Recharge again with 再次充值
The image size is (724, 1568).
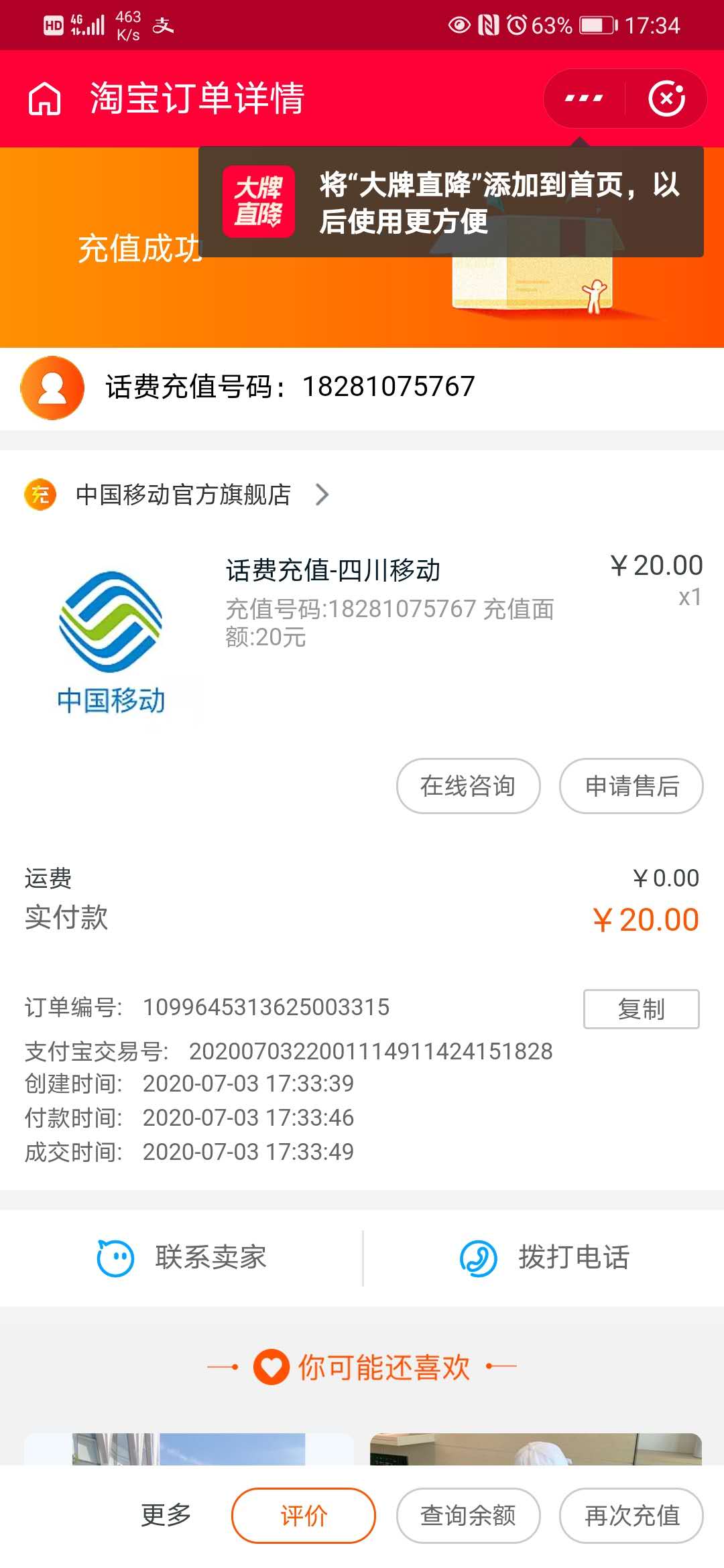click(631, 1515)
